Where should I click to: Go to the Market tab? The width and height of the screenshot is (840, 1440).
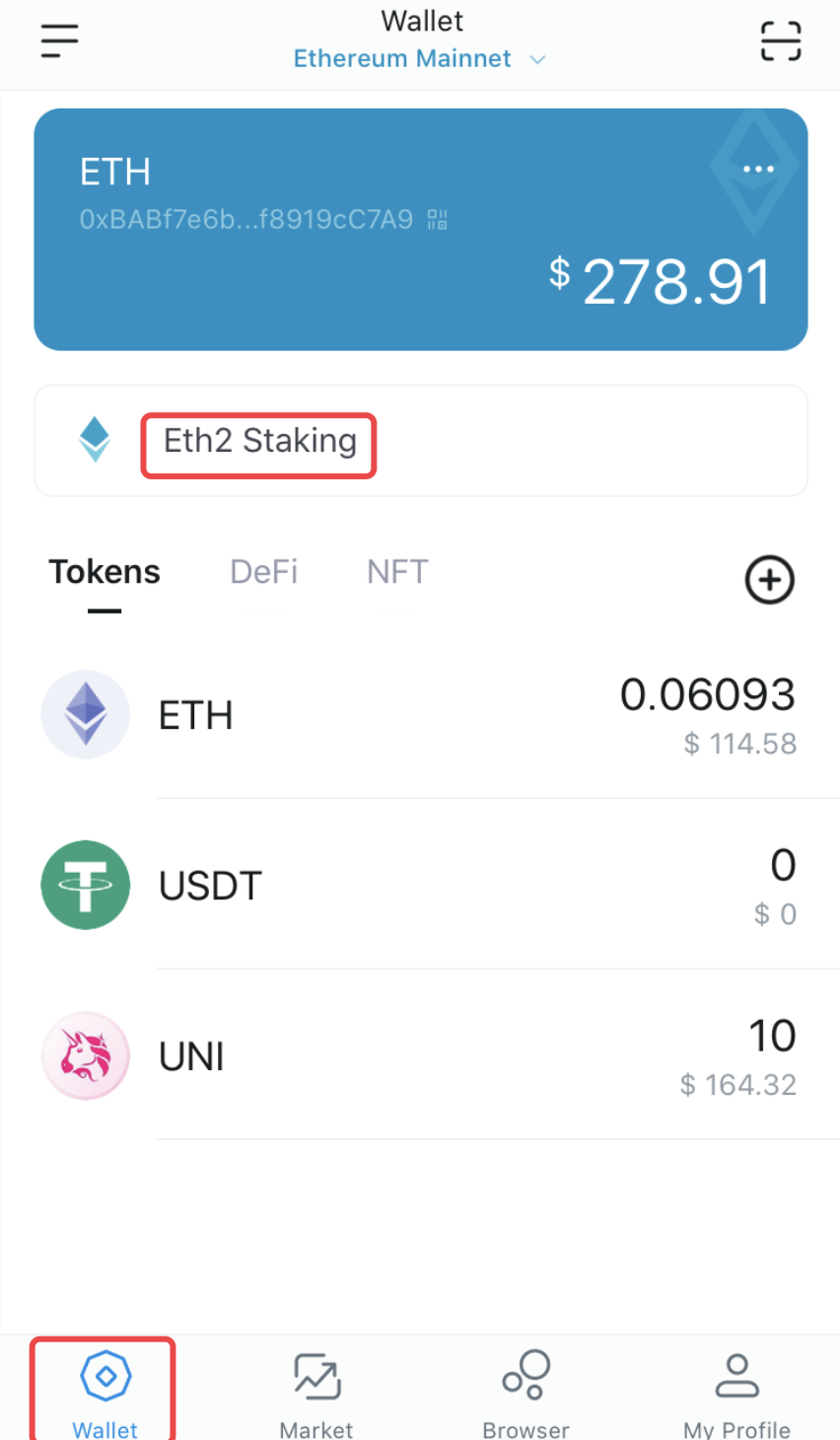[315, 1393]
